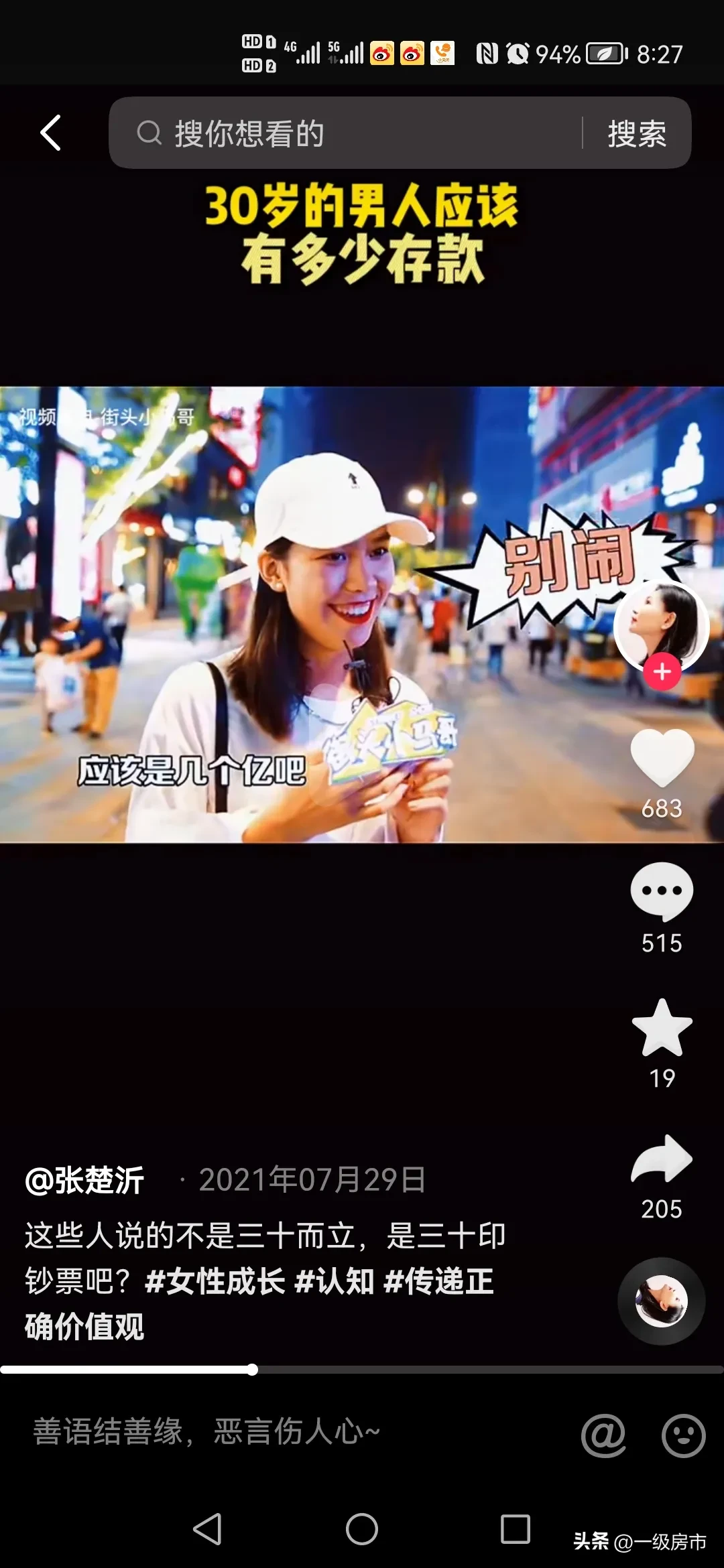Open hashtag #女性成长
This screenshot has height=1568, width=724.
pos(215,1281)
